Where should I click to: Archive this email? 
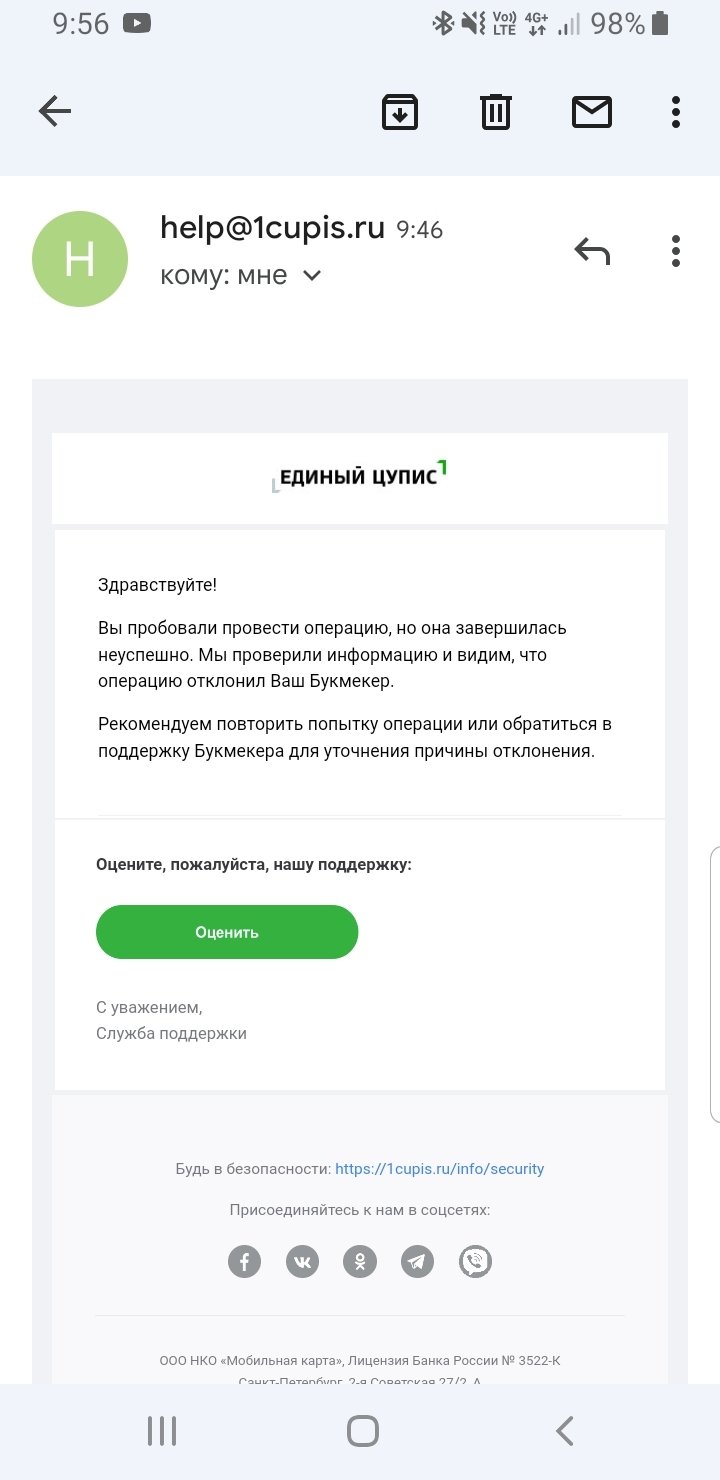pos(400,112)
